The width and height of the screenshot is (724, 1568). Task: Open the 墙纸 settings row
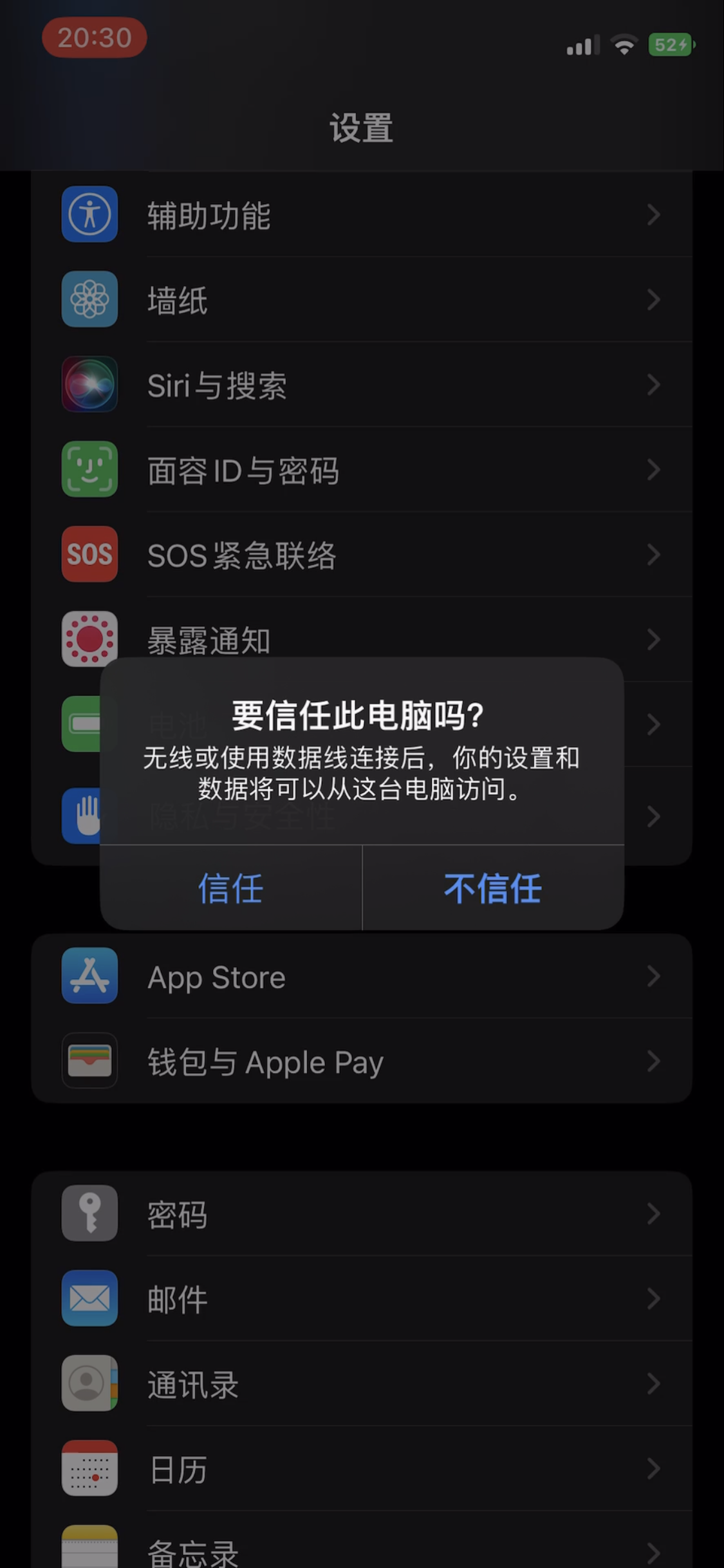pyautogui.click(x=360, y=300)
